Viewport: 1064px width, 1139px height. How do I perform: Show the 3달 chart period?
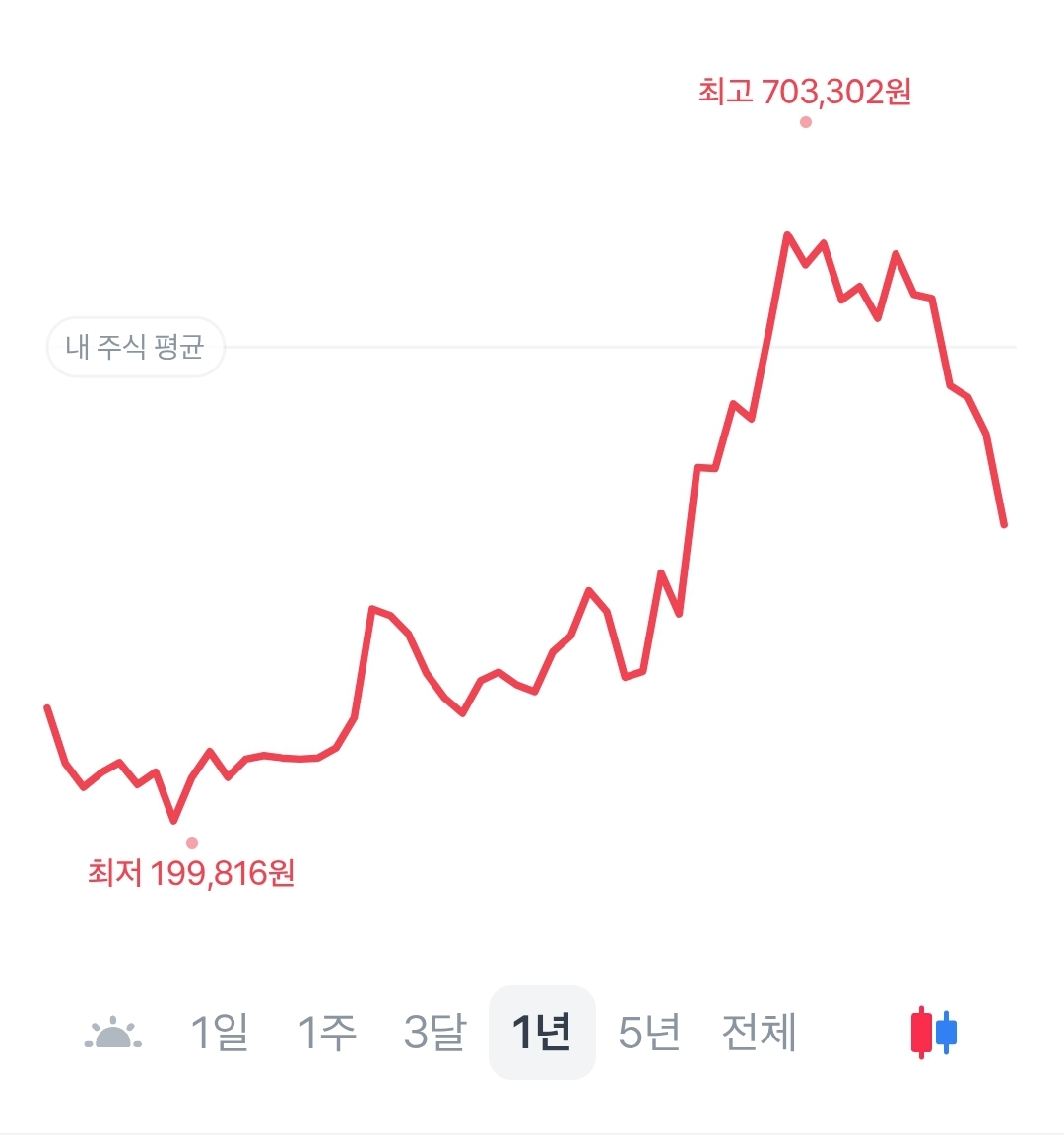(x=434, y=1032)
